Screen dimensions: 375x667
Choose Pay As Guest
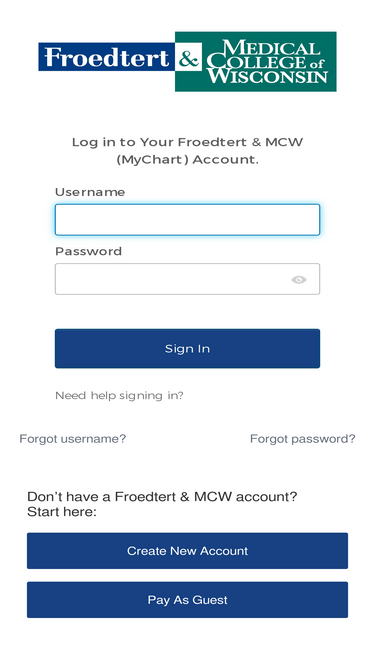(x=187, y=600)
